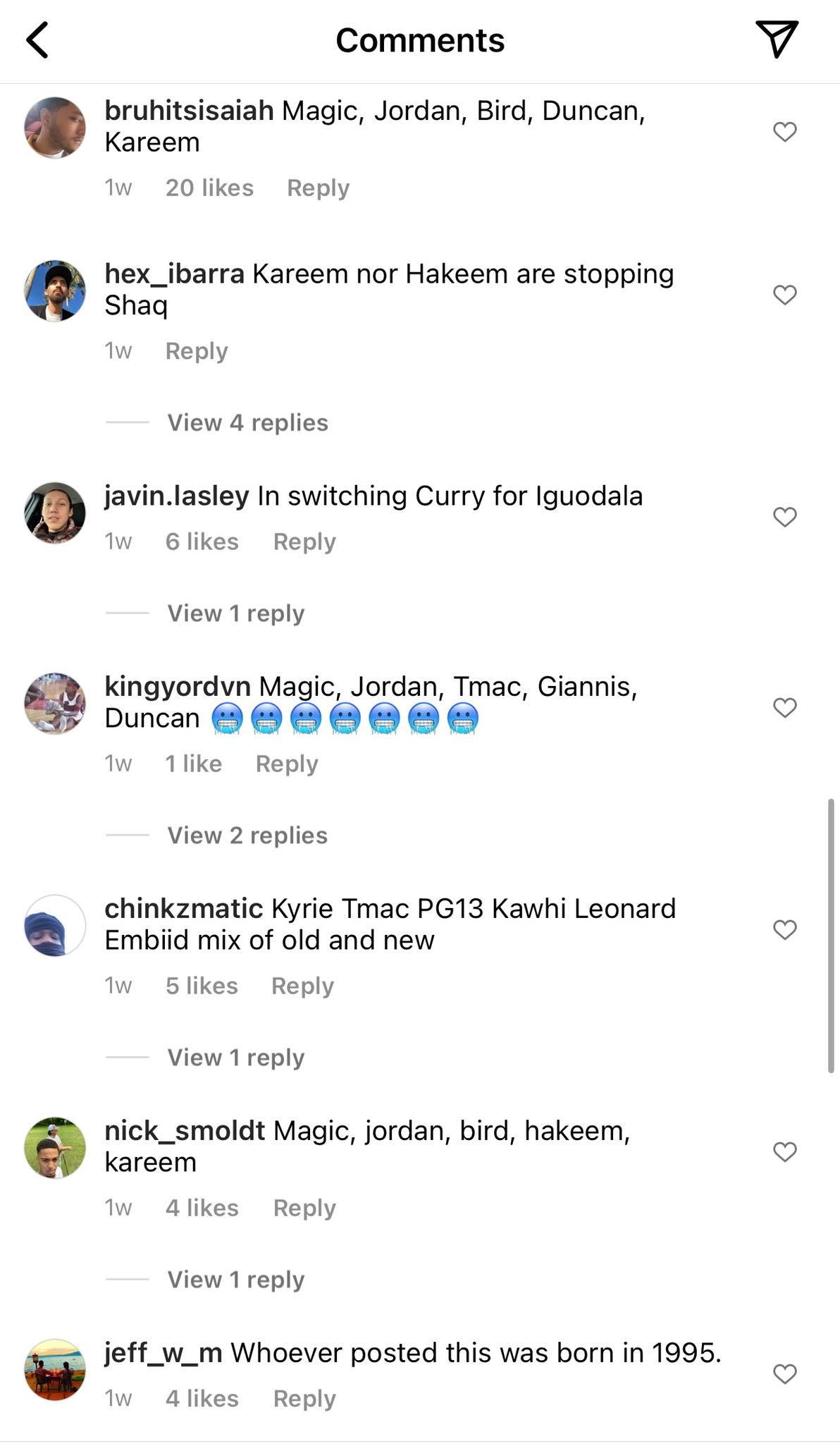The width and height of the screenshot is (840, 1444).
Task: Reply to javin.lasley's comment
Action: pyautogui.click(x=304, y=542)
